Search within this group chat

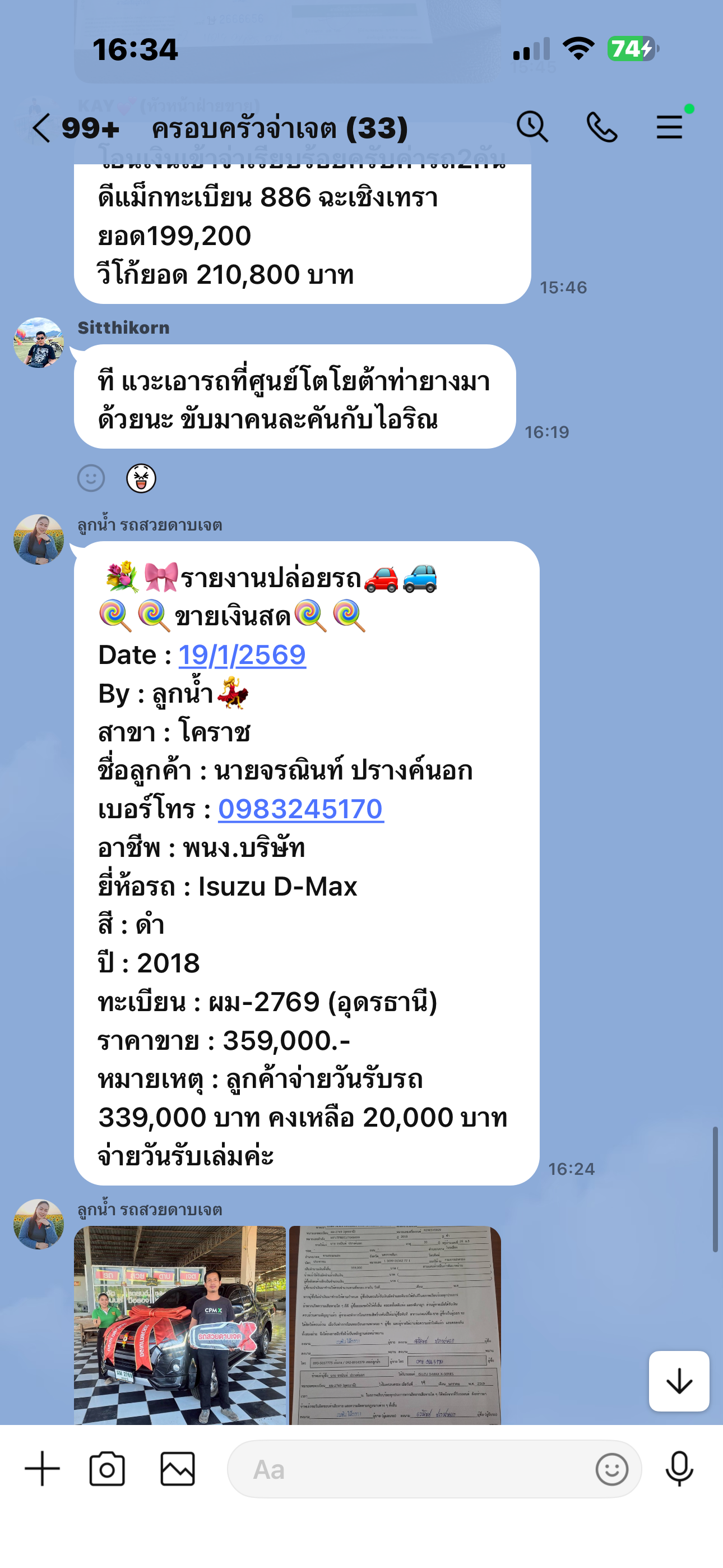(x=532, y=127)
